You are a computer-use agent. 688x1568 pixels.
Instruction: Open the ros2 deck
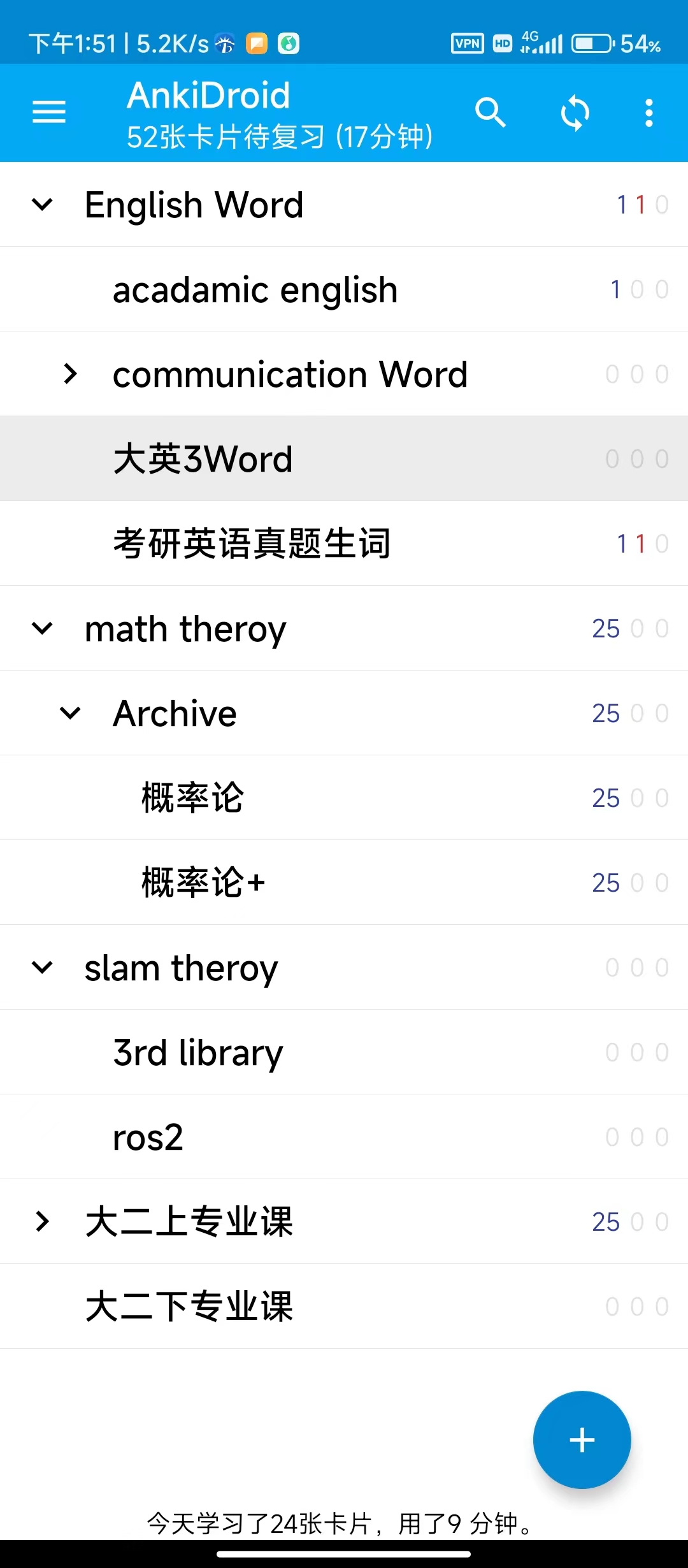click(x=148, y=1137)
